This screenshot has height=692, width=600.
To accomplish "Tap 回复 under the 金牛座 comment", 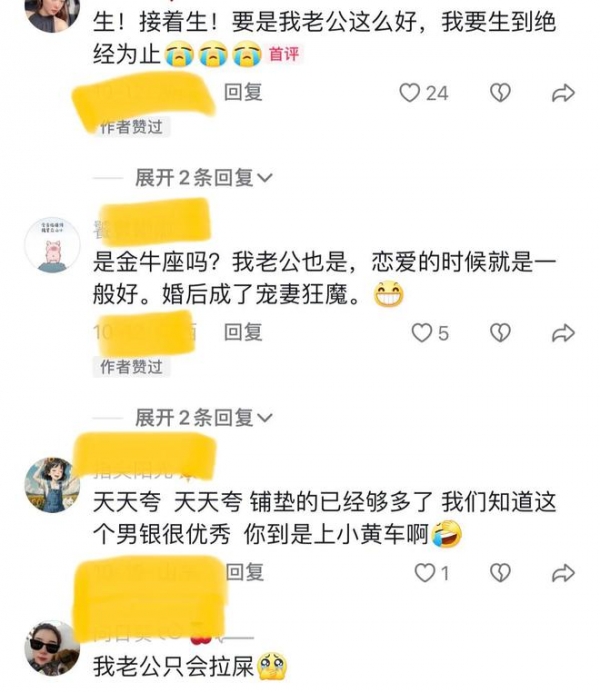I will (243, 332).
